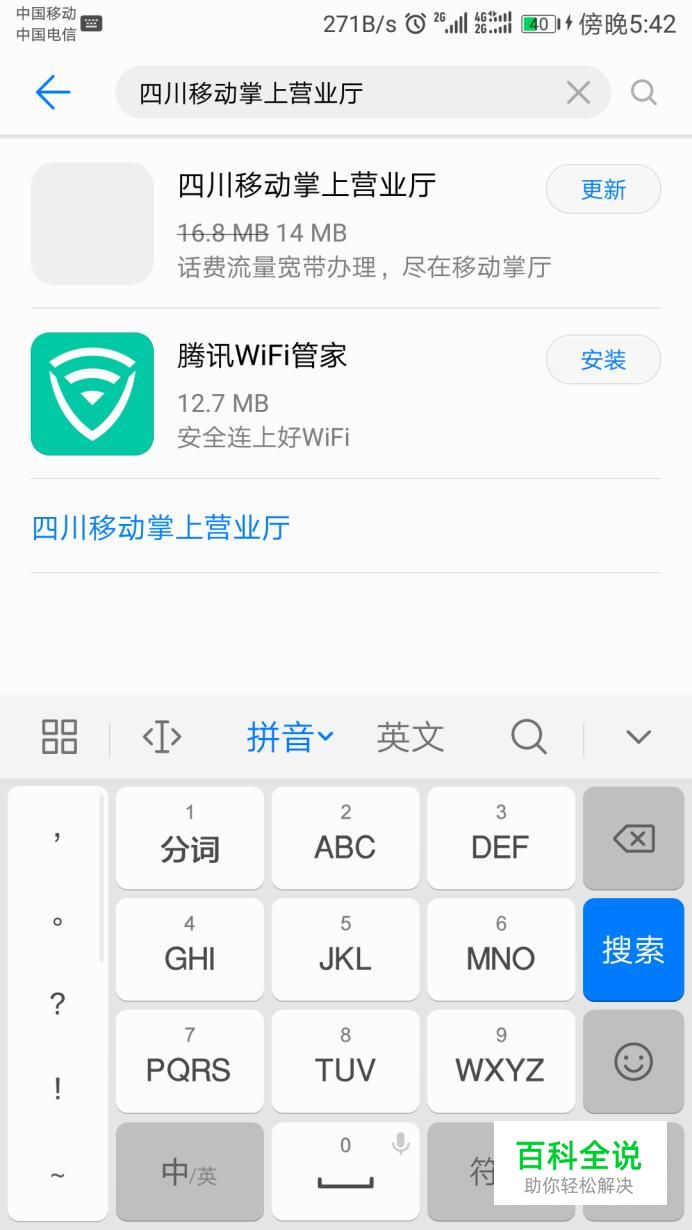Update 四川移动掌上营业厅 app
Image resolution: width=692 pixels, height=1230 pixels.
pyautogui.click(x=603, y=189)
